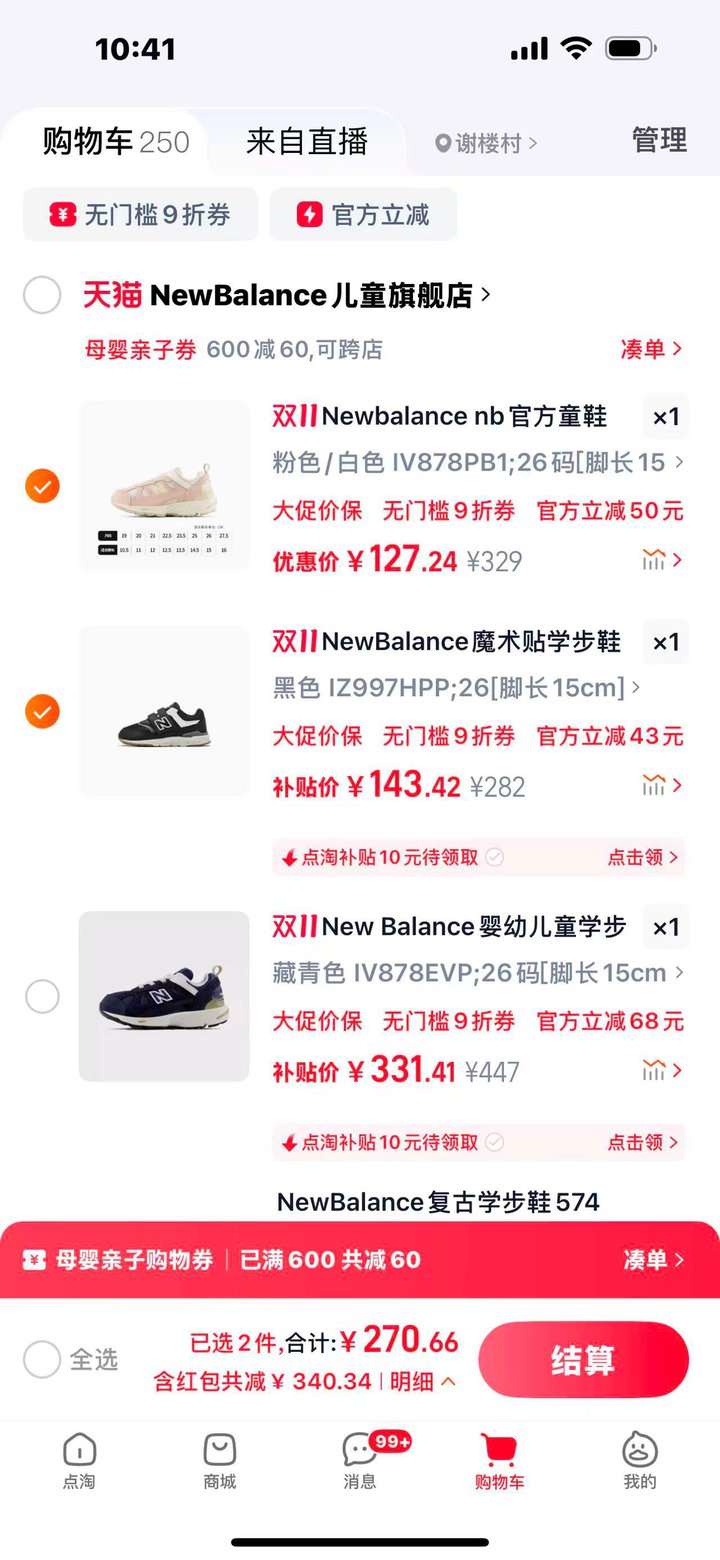Tap 管理 to manage the cart
This screenshot has height=1560, width=720.
click(659, 141)
